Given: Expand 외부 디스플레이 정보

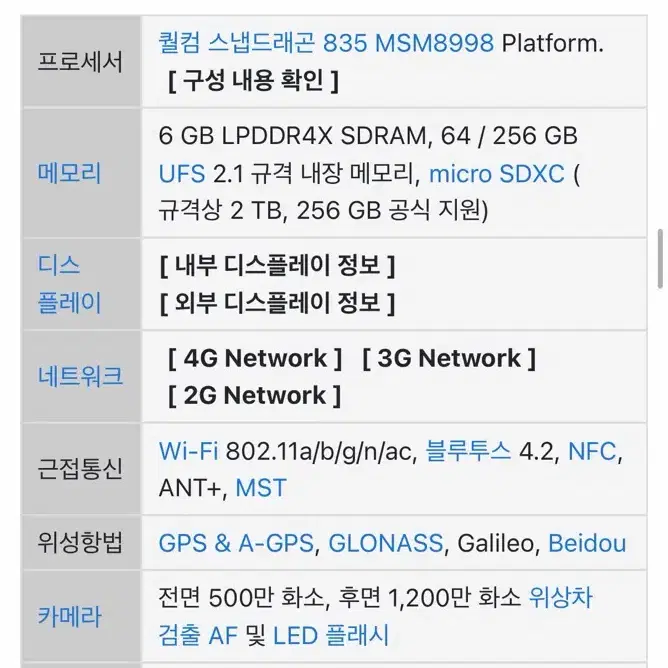Looking at the screenshot, I should [x=277, y=303].
